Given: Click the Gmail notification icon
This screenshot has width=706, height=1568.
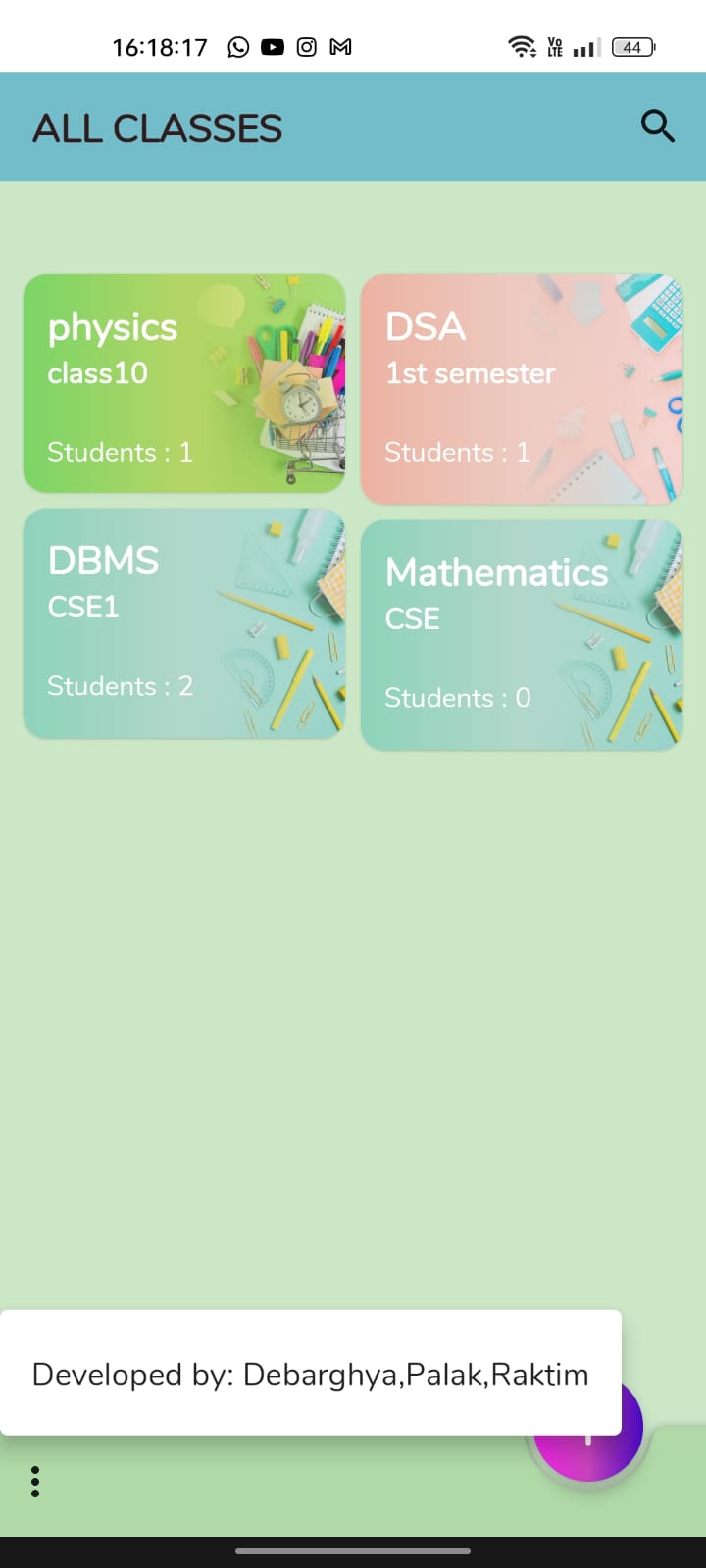Looking at the screenshot, I should point(340,46).
